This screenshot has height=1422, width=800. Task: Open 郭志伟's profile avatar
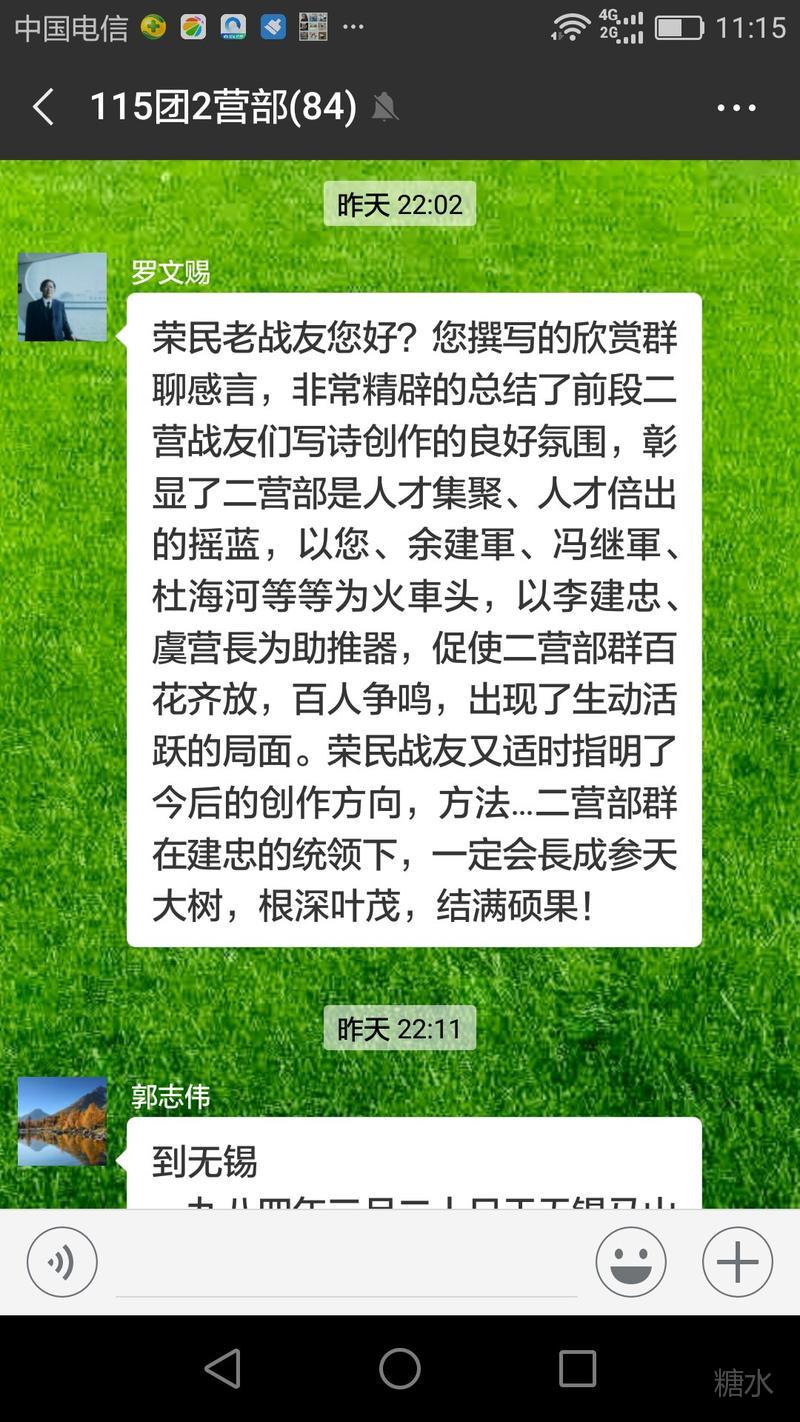pyautogui.click(x=62, y=1121)
